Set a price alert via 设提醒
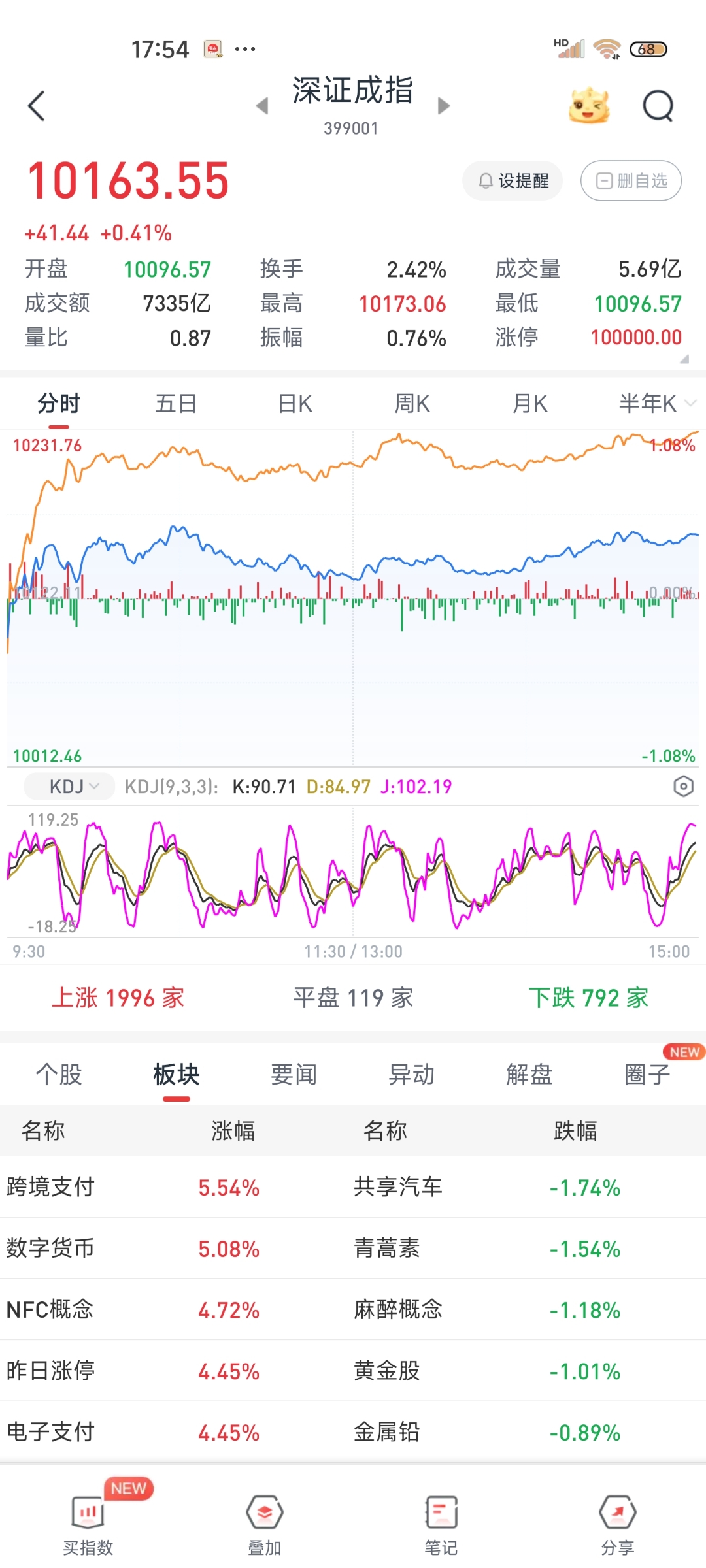Screen dimensions: 706x1568 pyautogui.click(x=513, y=181)
